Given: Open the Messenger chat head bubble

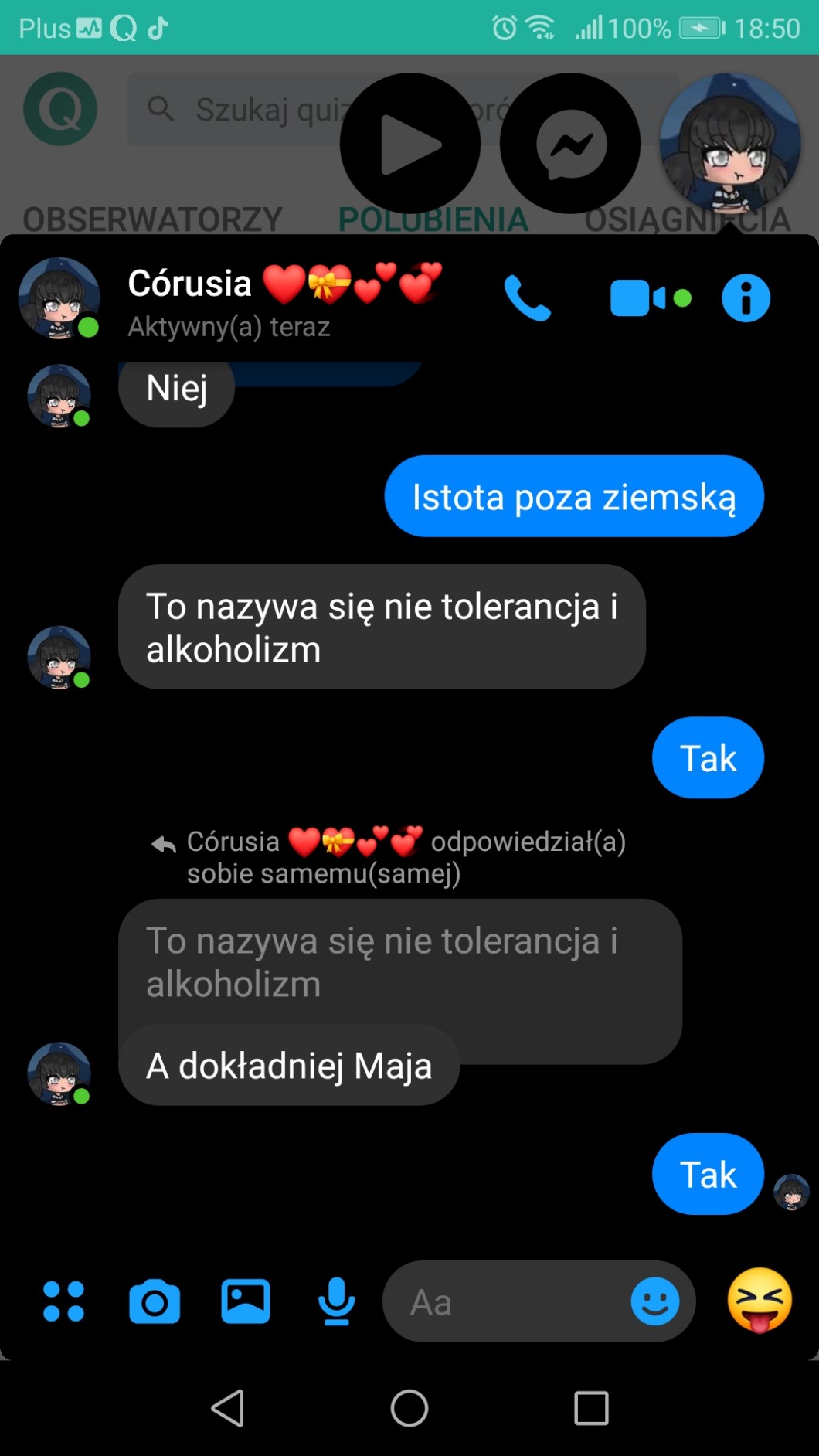Looking at the screenshot, I should [570, 144].
